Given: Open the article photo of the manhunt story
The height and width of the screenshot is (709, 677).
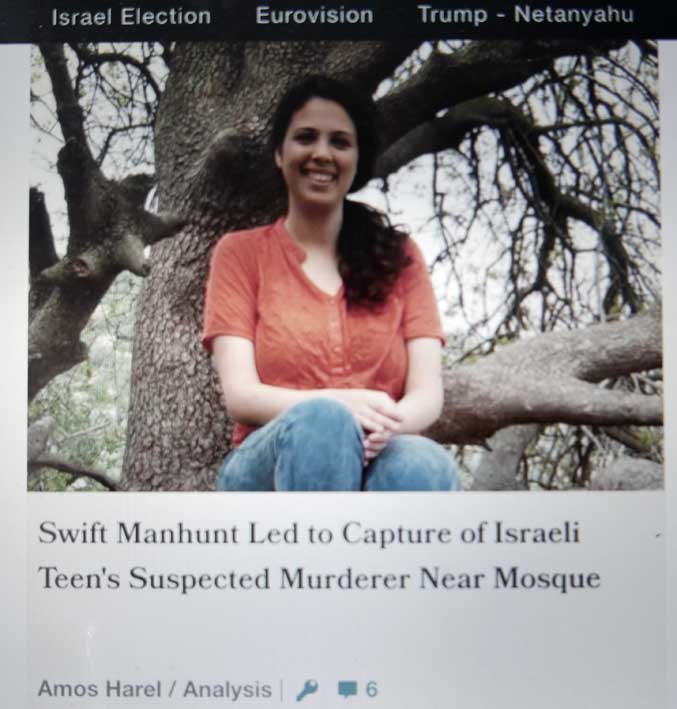Looking at the screenshot, I should 344,266.
